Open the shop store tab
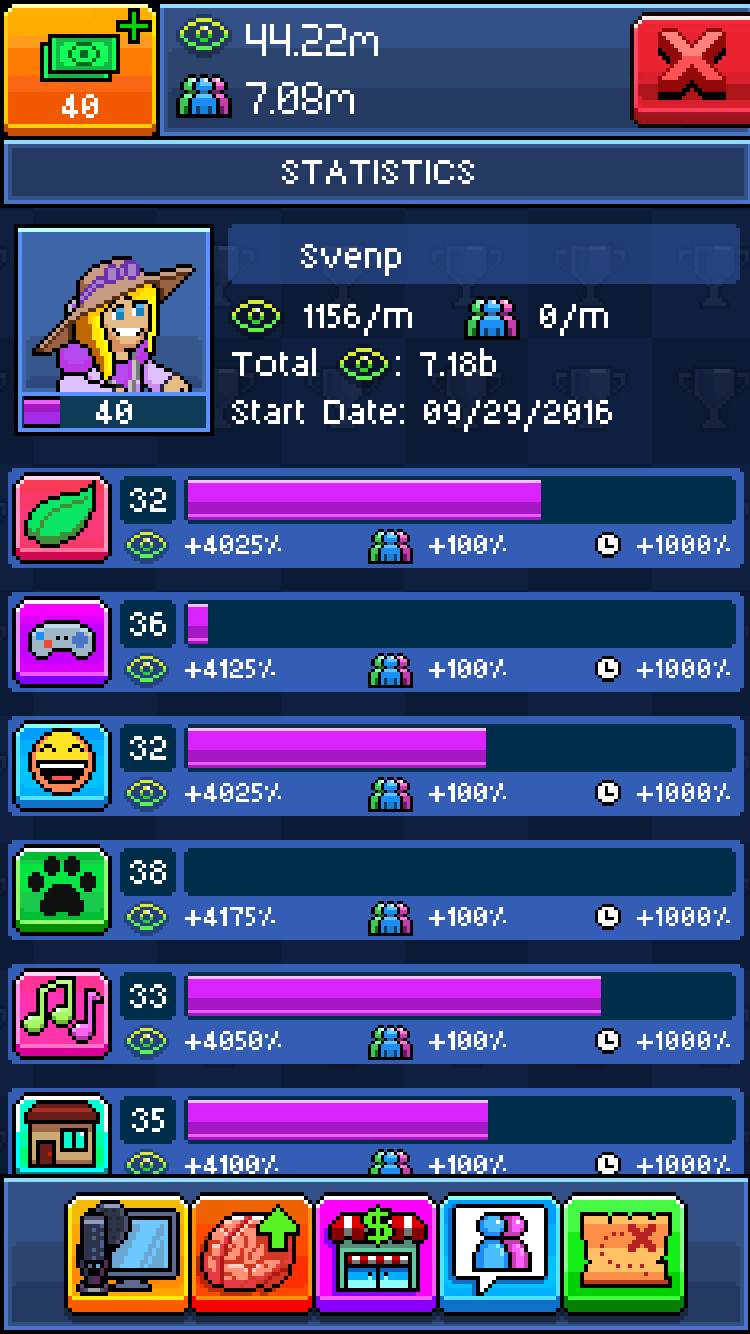Screen dimensions: 750x1334 click(376, 1254)
